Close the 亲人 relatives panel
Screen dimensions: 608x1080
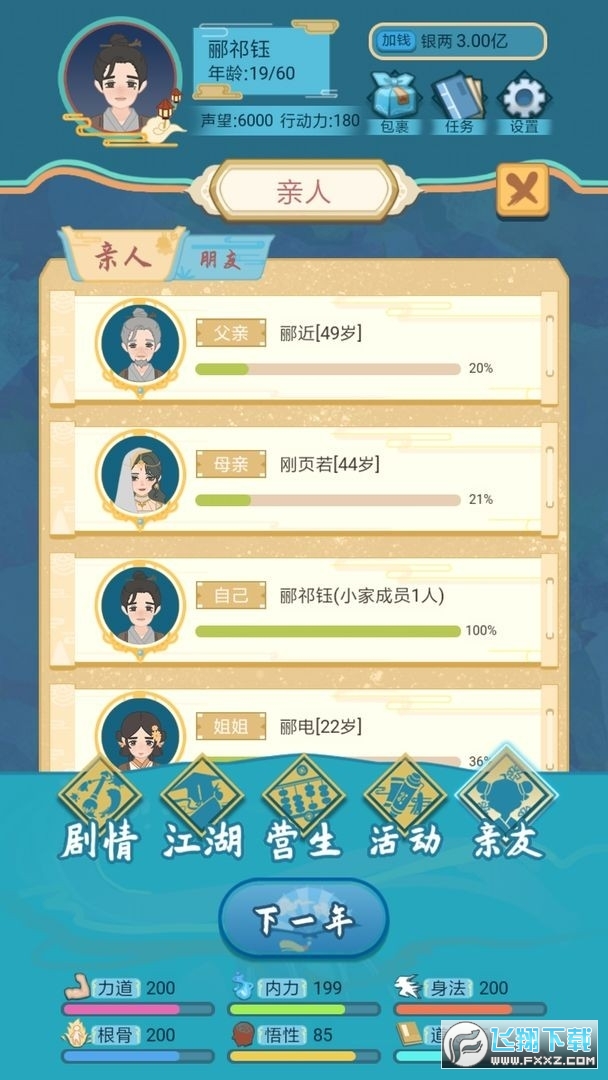[x=523, y=191]
